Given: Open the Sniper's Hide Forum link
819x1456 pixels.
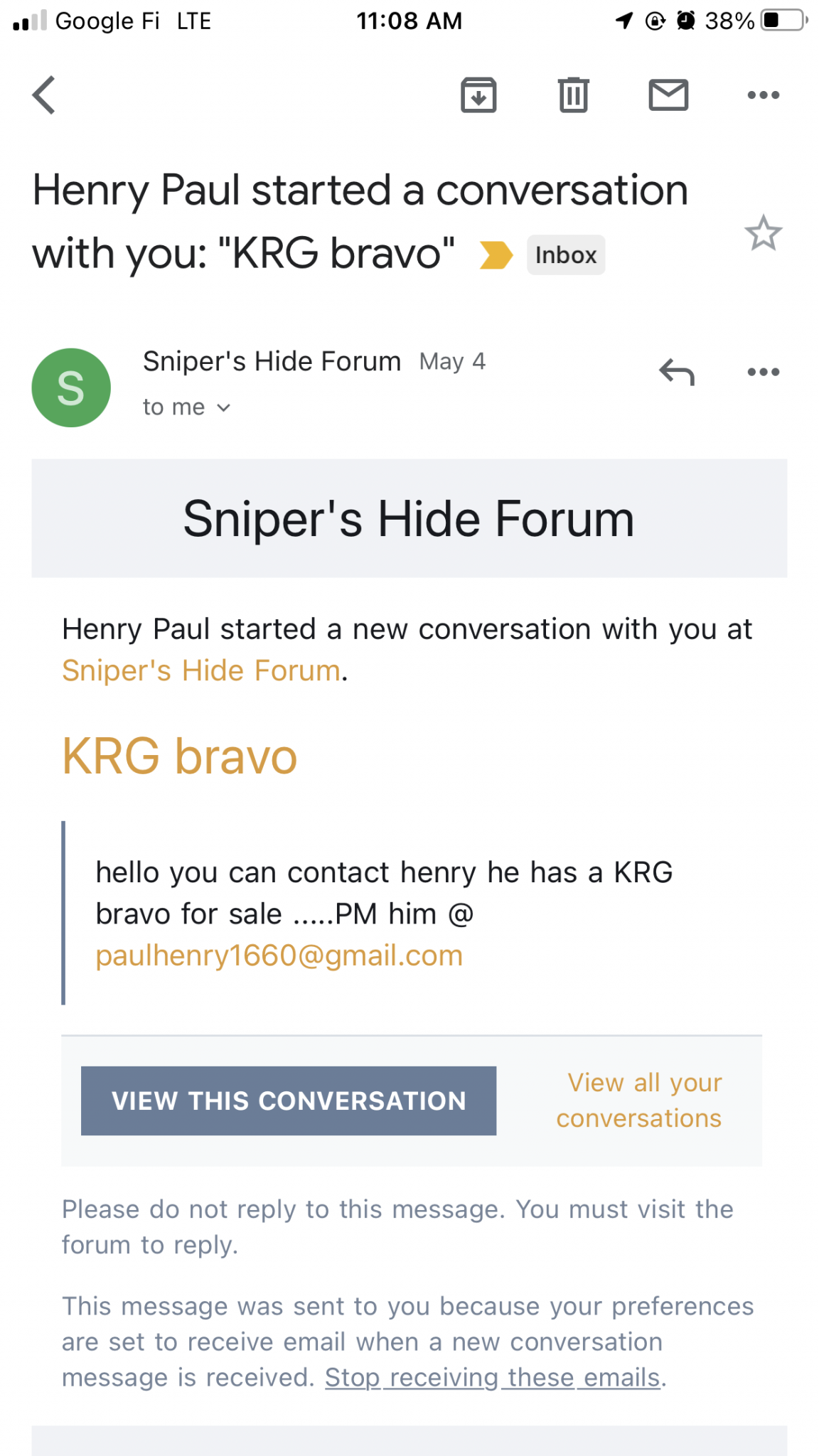Looking at the screenshot, I should pyautogui.click(x=201, y=670).
